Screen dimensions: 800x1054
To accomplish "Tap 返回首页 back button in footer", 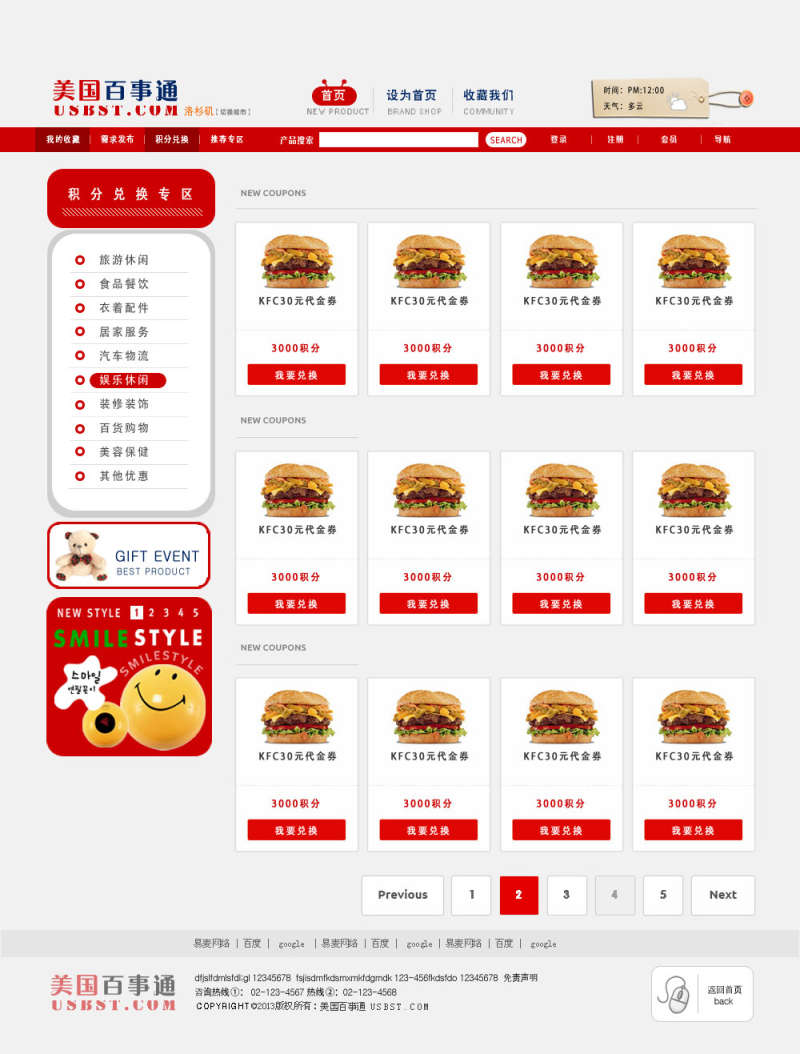I will point(702,994).
